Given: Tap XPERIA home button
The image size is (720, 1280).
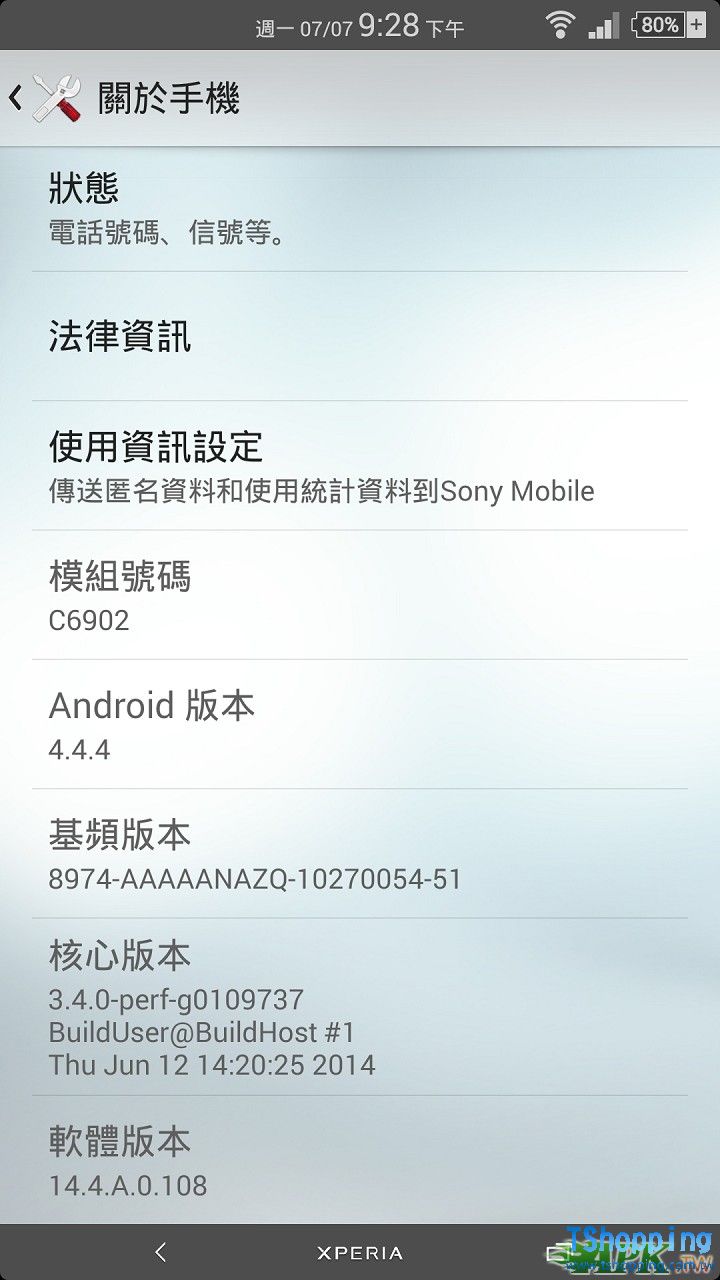Looking at the screenshot, I should (x=360, y=1253).
